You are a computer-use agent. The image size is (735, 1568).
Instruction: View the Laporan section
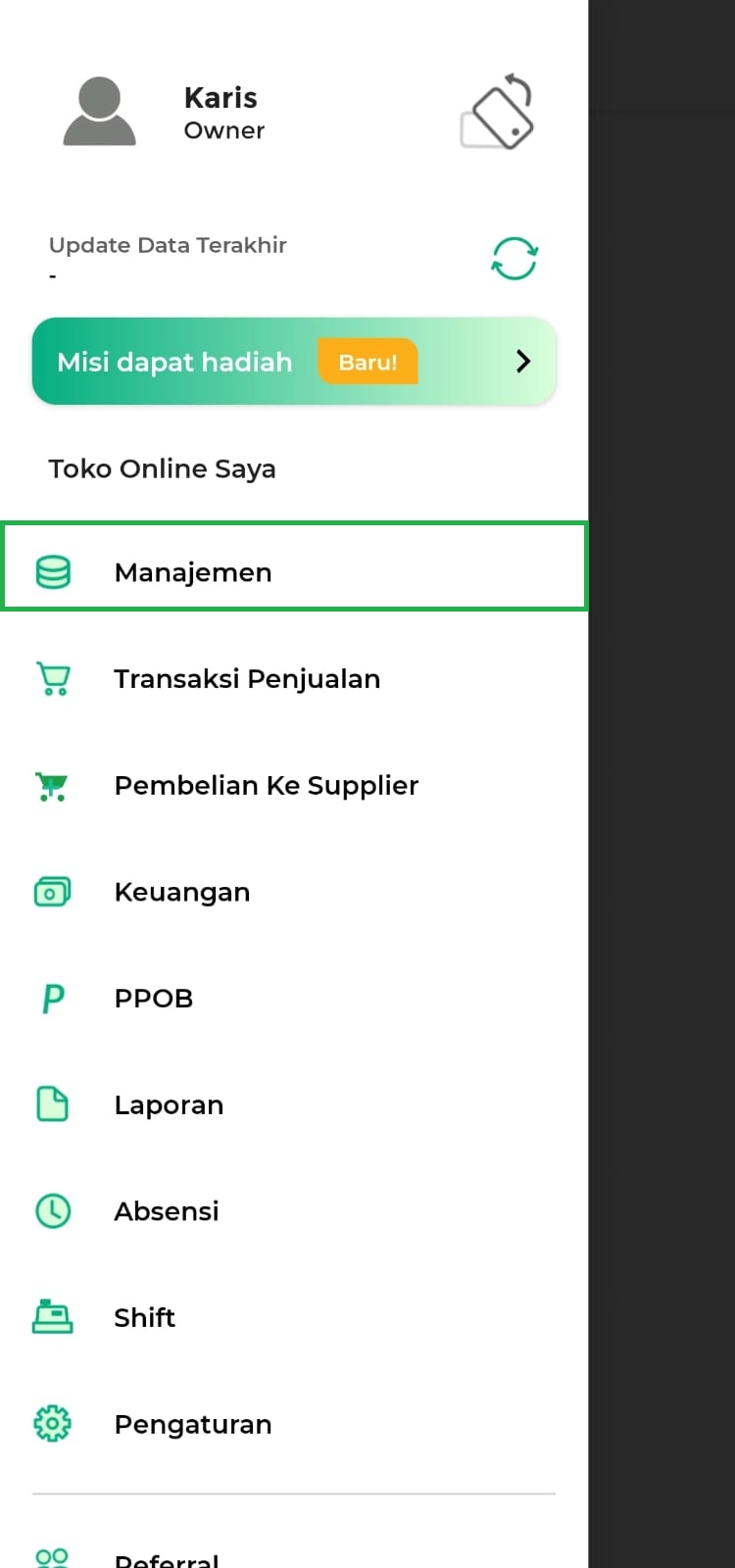tap(169, 1105)
